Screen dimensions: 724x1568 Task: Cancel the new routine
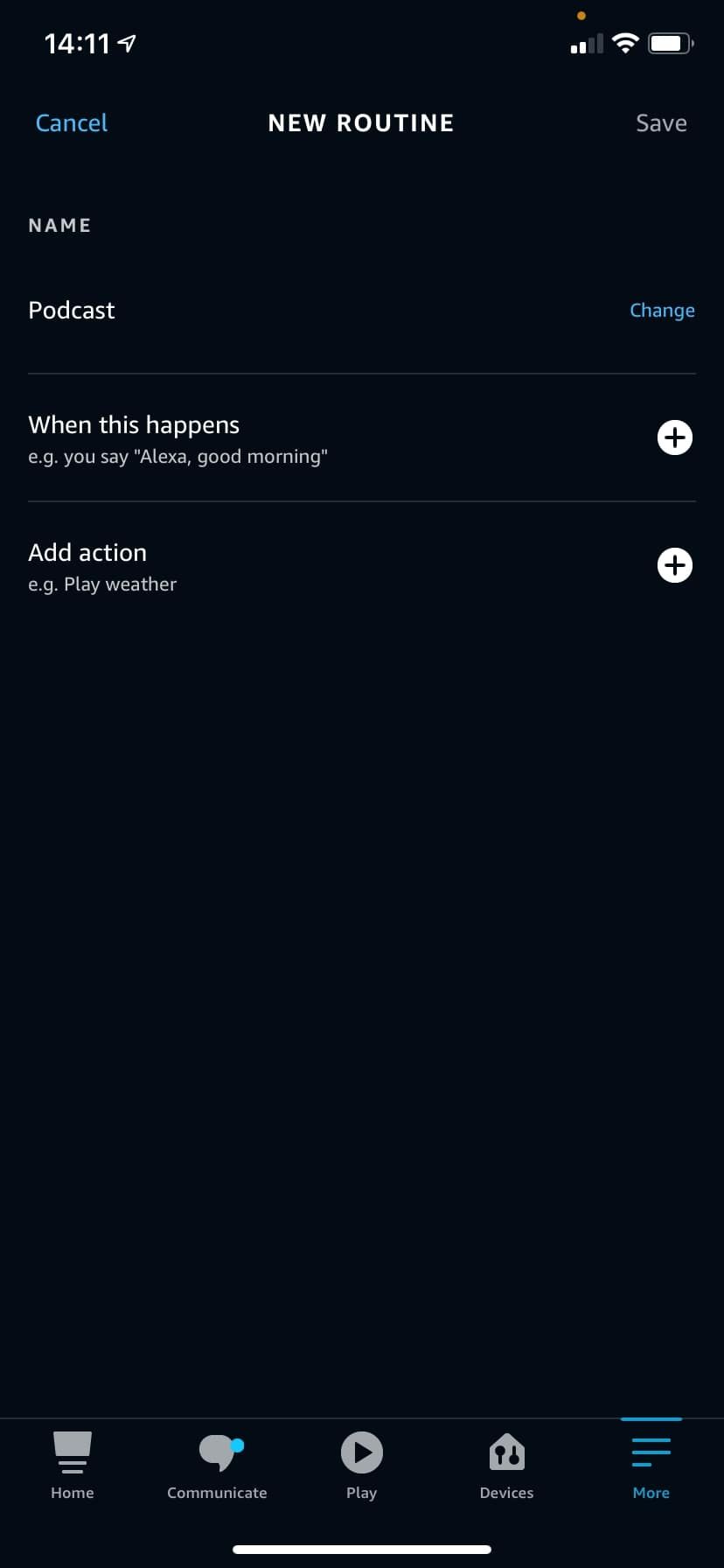tap(71, 122)
